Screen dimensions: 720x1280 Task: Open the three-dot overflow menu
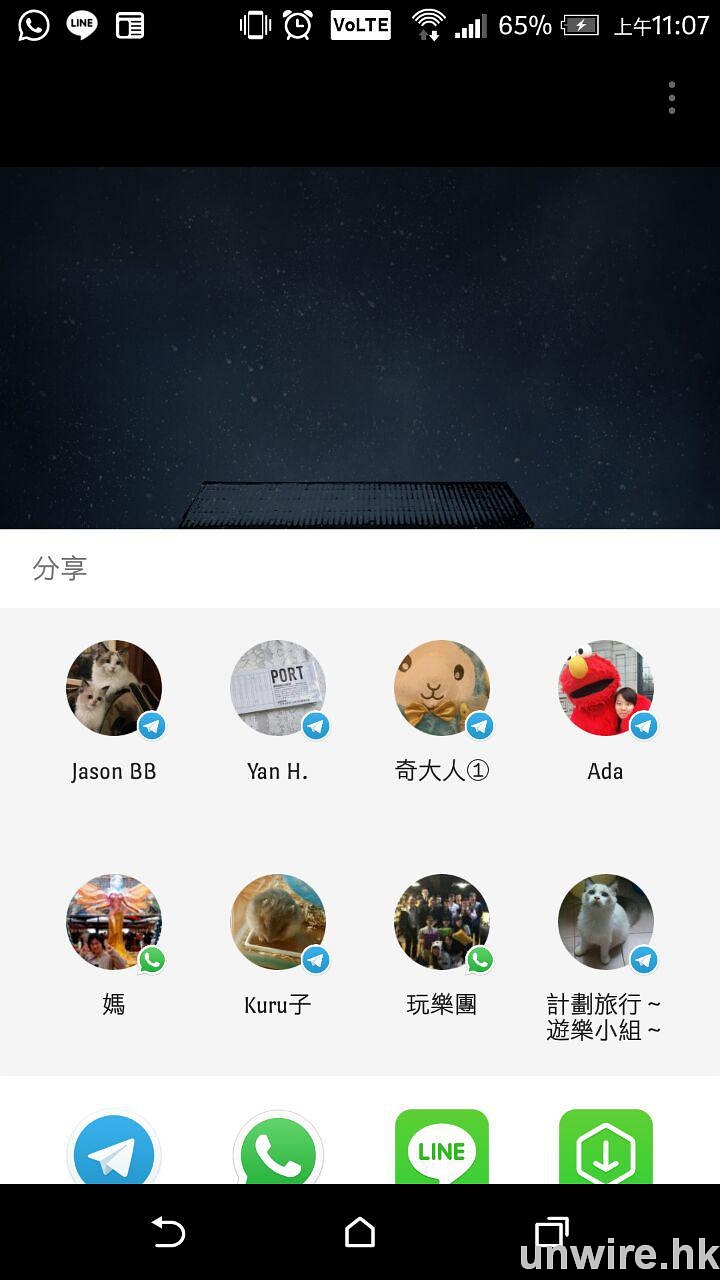[672, 98]
